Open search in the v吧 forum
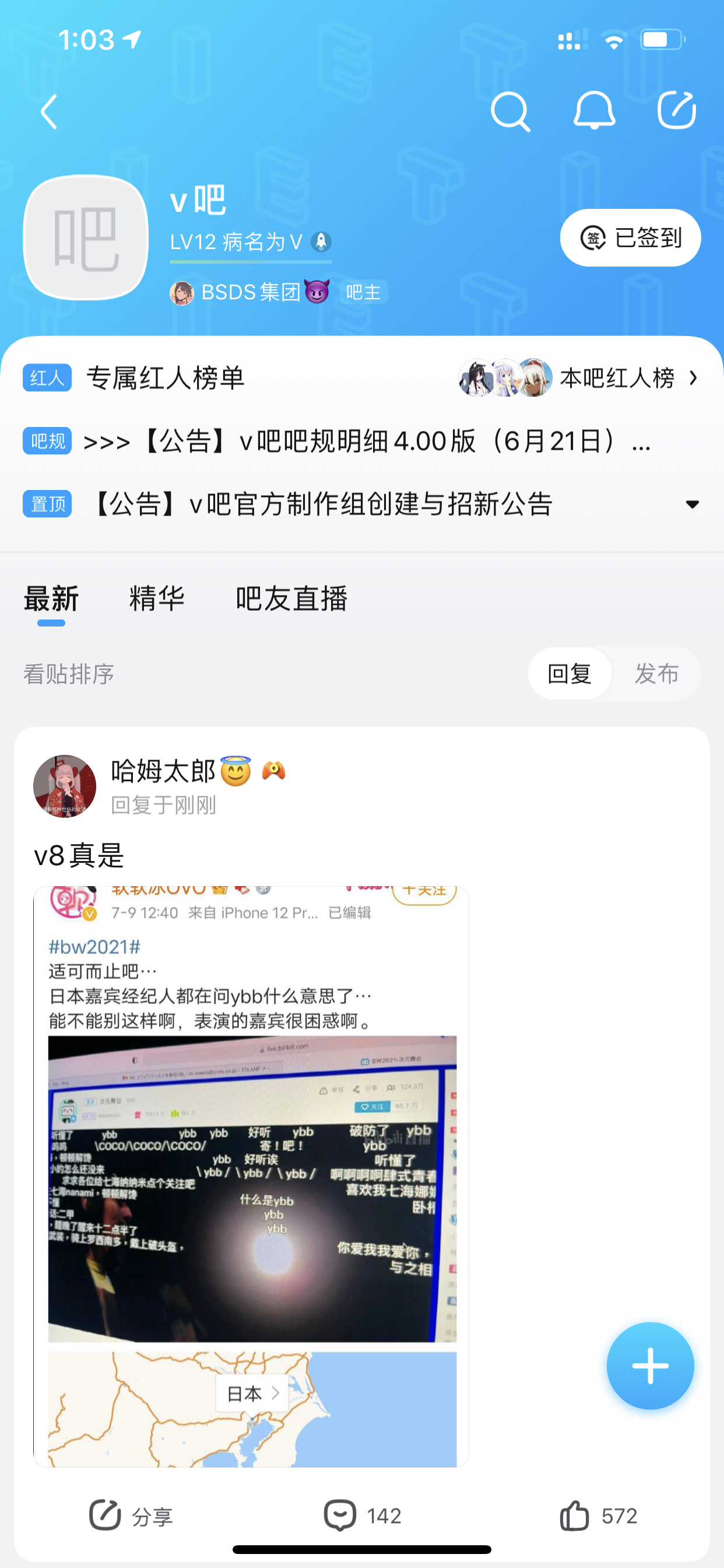 (x=510, y=112)
